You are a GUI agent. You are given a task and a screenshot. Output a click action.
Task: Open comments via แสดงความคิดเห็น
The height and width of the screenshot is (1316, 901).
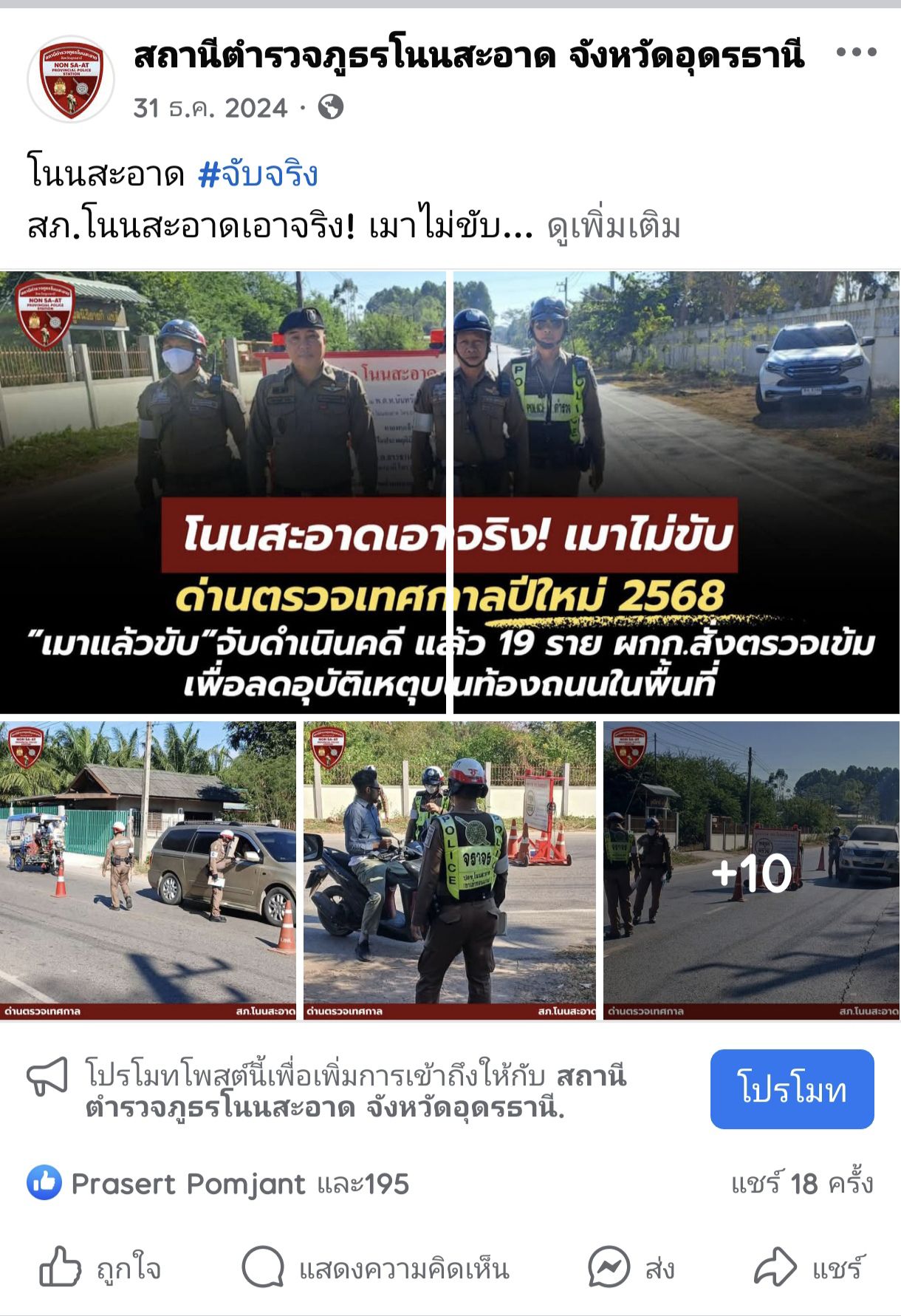pyautogui.click(x=377, y=1268)
